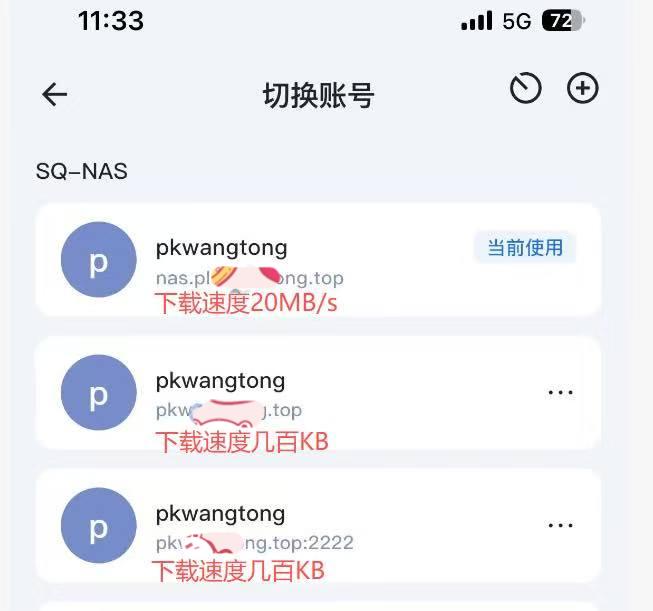
Task: Go back from the 切换账号 screen
Action: click(54, 95)
